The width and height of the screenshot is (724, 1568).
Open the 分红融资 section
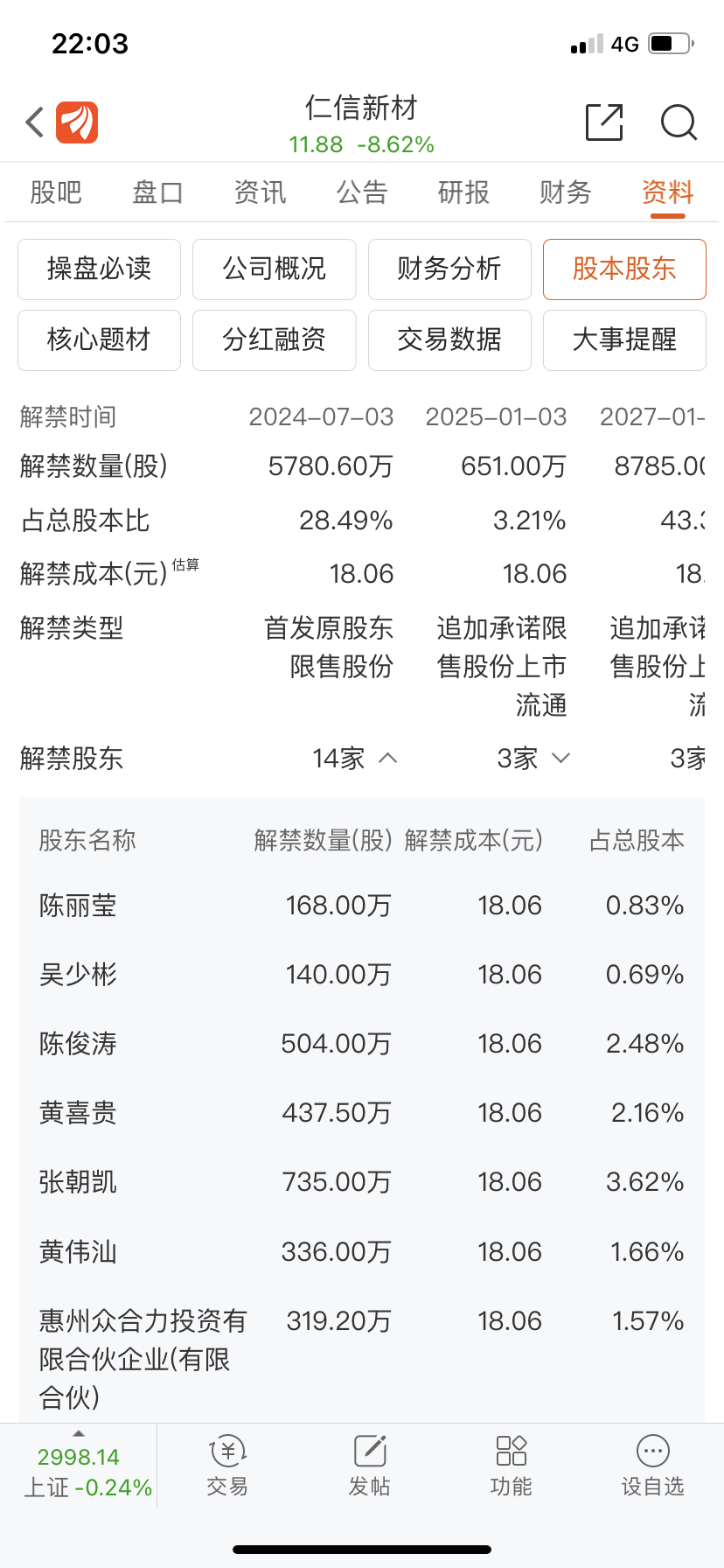pos(275,340)
